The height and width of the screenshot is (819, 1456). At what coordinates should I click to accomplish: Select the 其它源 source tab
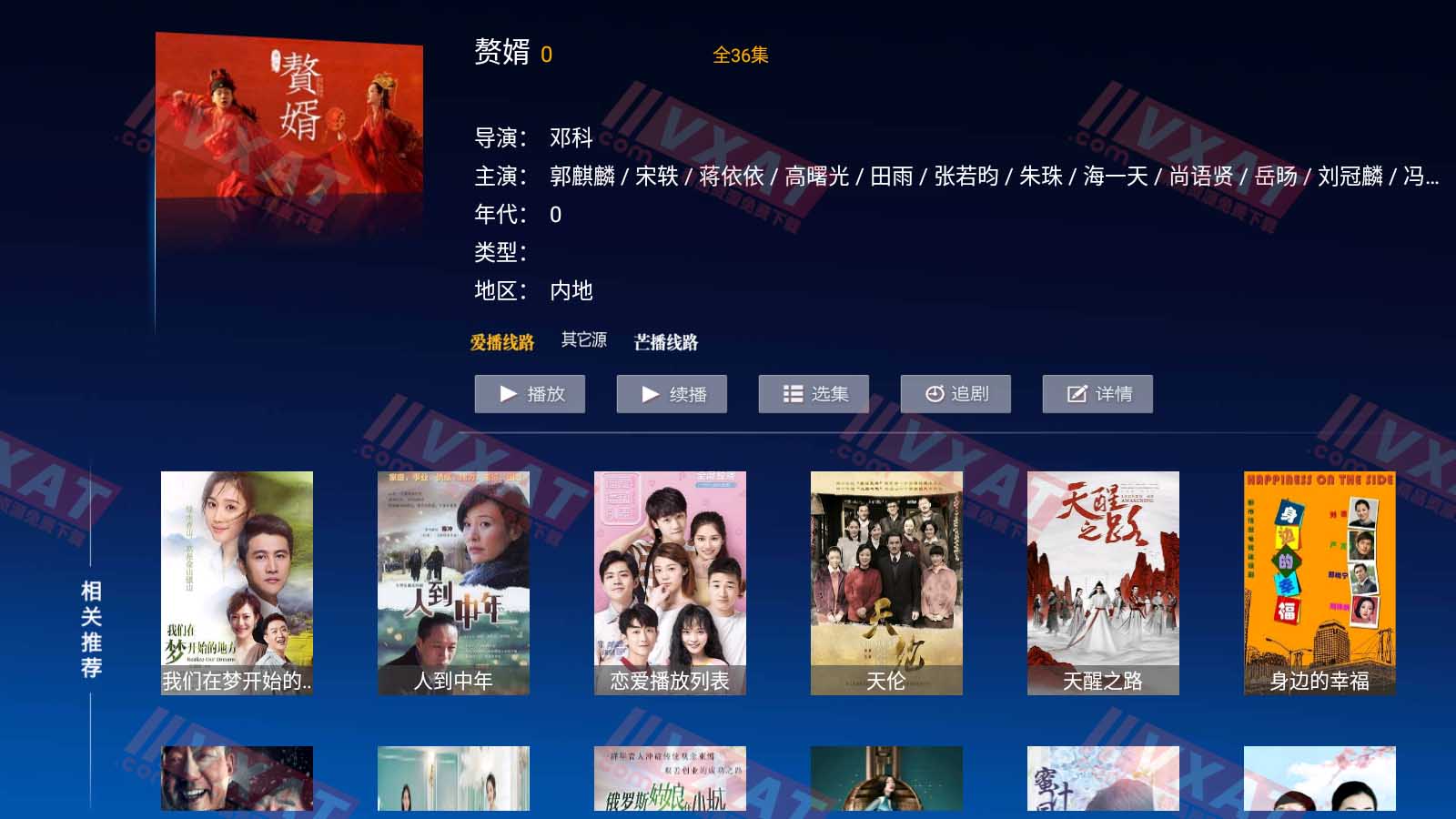coord(583,339)
